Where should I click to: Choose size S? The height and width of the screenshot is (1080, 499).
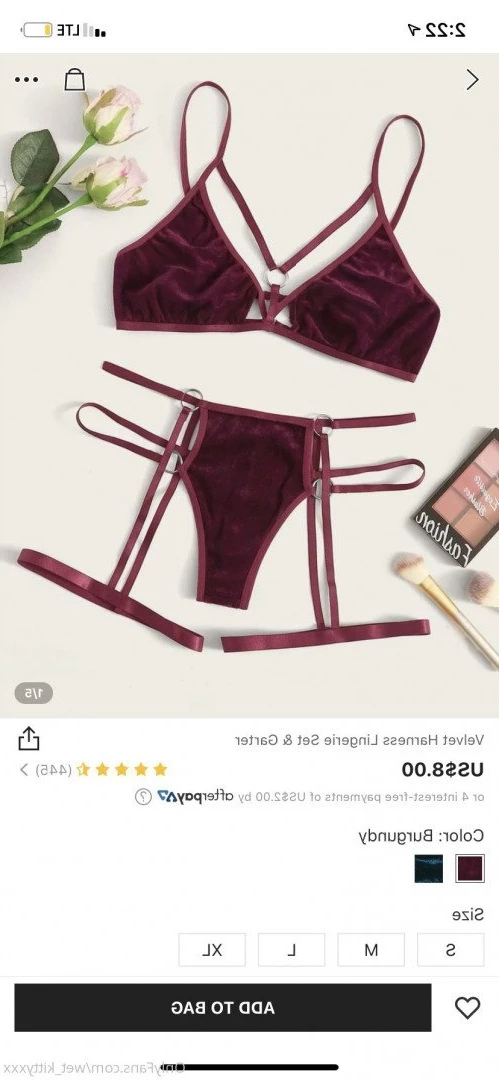click(451, 950)
